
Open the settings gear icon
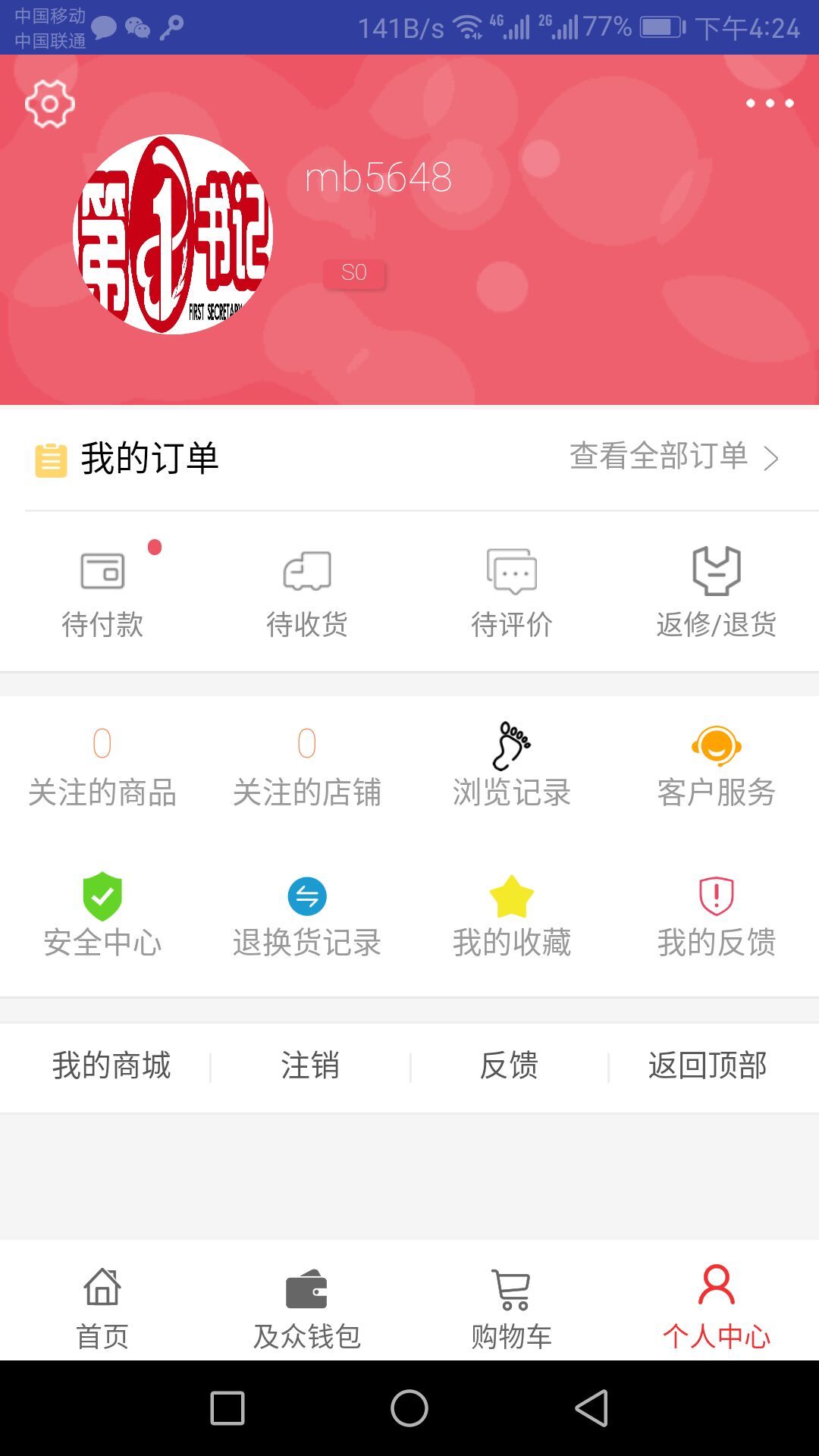pyautogui.click(x=50, y=104)
